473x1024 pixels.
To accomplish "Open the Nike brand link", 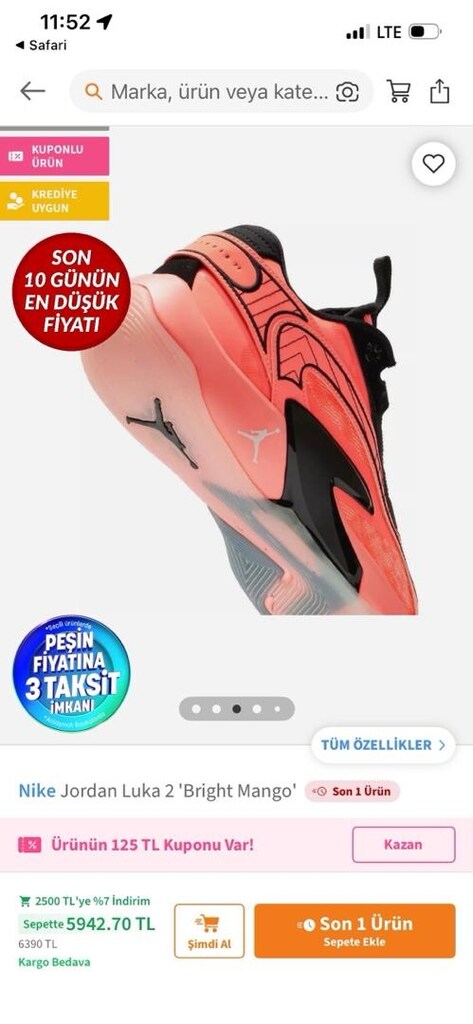I will pyautogui.click(x=37, y=791).
